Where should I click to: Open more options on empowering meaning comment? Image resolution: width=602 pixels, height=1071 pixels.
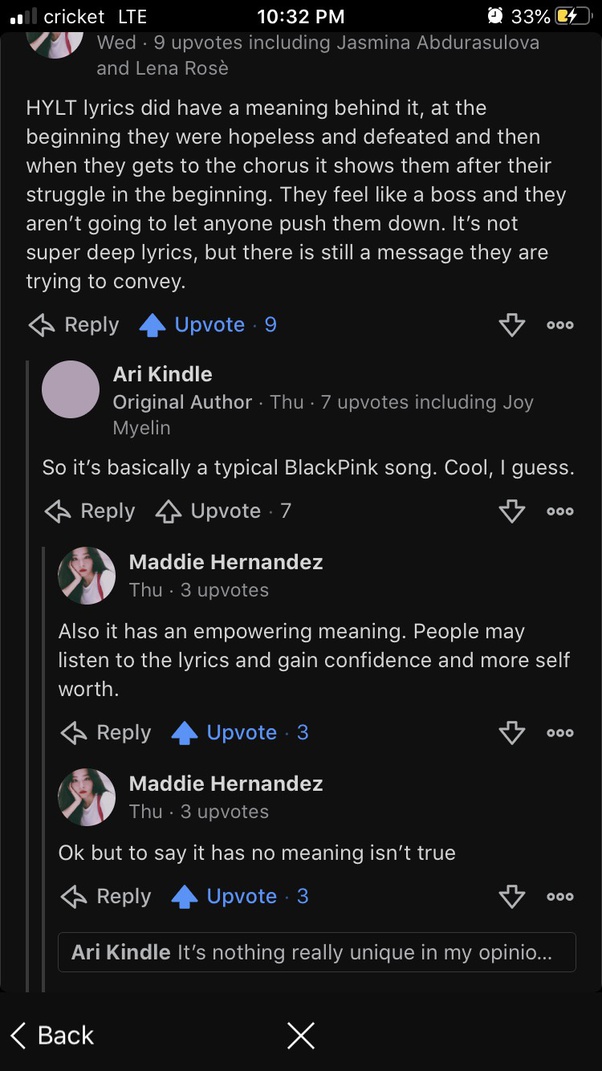coord(560,733)
